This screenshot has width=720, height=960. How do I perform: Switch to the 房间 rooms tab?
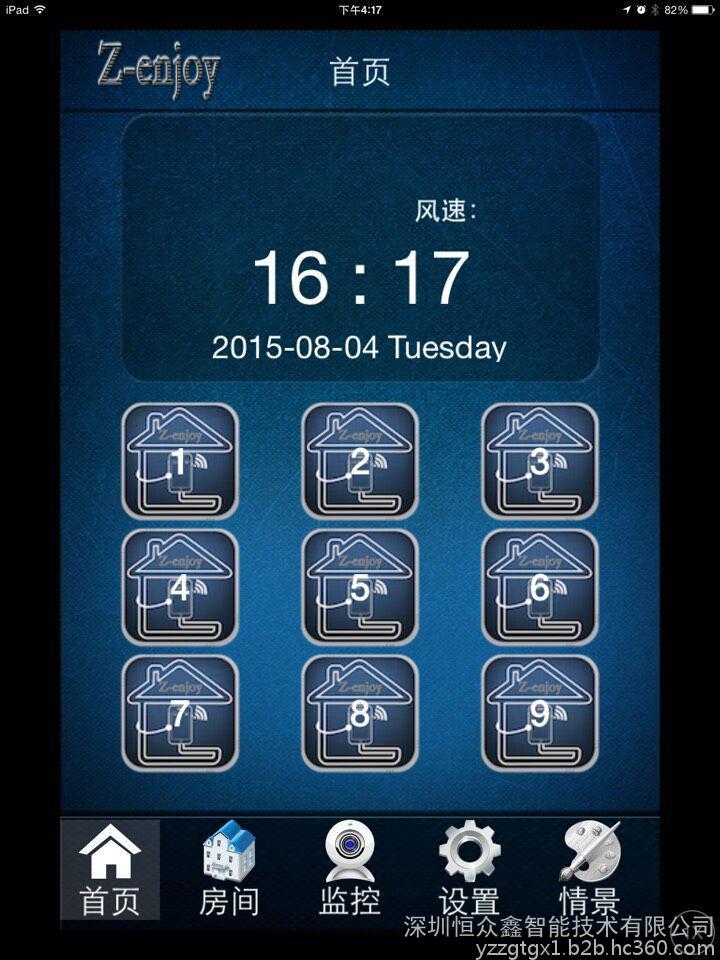point(230,869)
